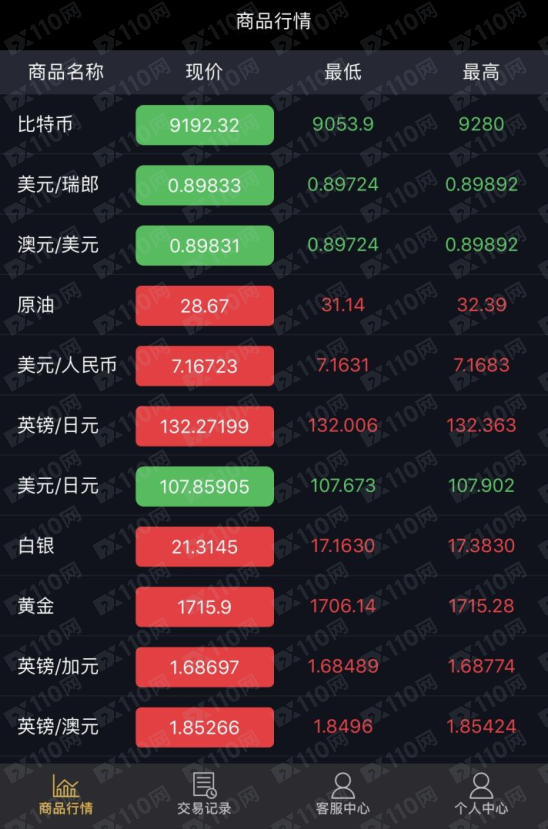Open the 英镑/澳元 quote row
The height and width of the screenshot is (829, 548).
(274, 727)
